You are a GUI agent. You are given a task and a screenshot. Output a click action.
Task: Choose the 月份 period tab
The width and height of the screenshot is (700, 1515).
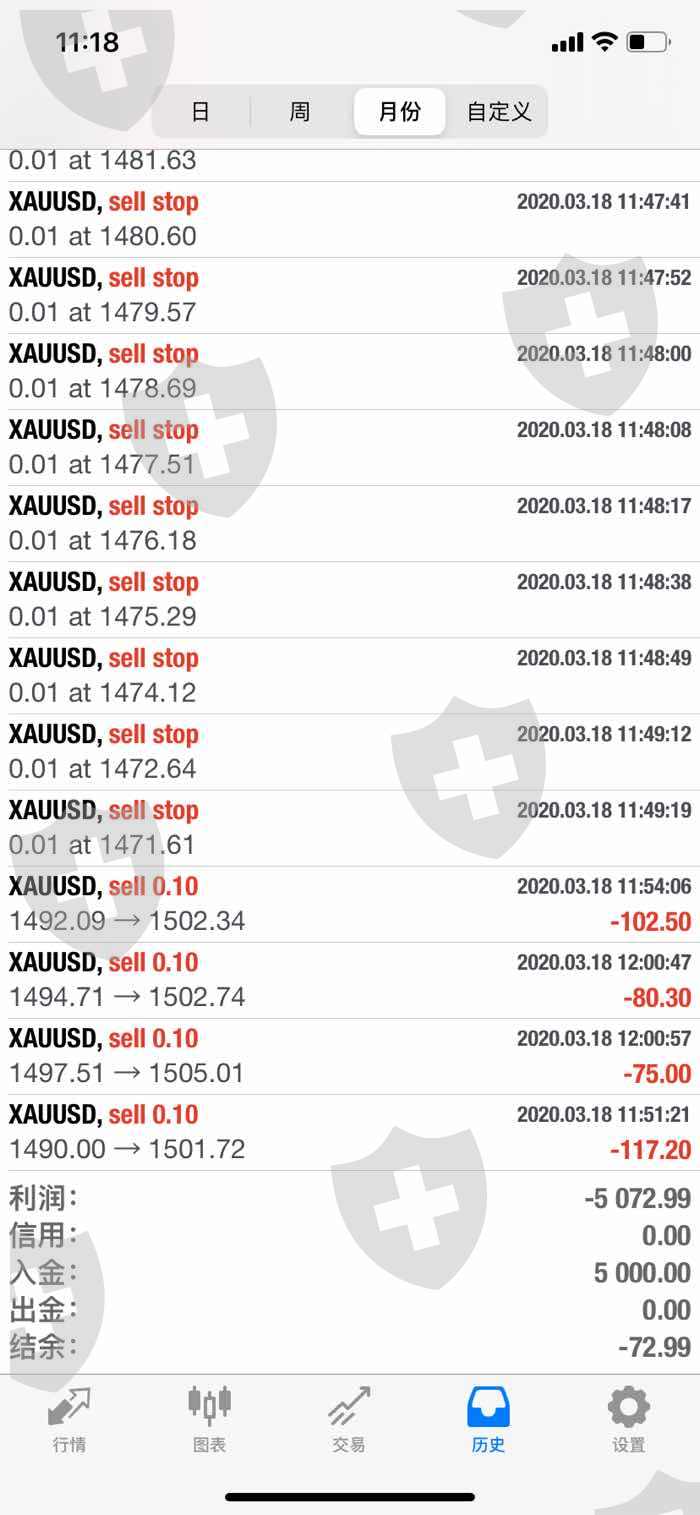tap(400, 112)
